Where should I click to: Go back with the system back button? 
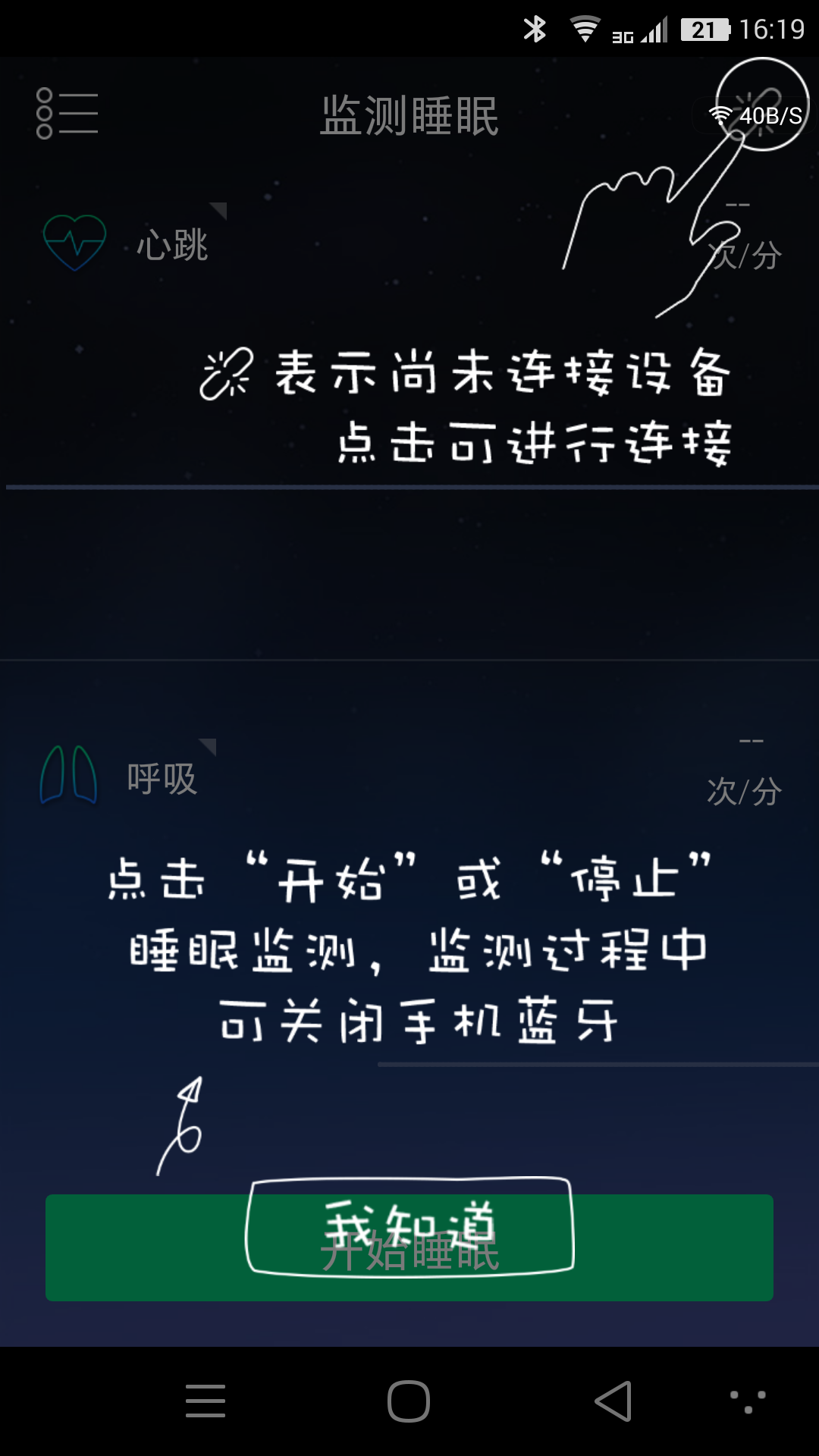click(x=613, y=1401)
